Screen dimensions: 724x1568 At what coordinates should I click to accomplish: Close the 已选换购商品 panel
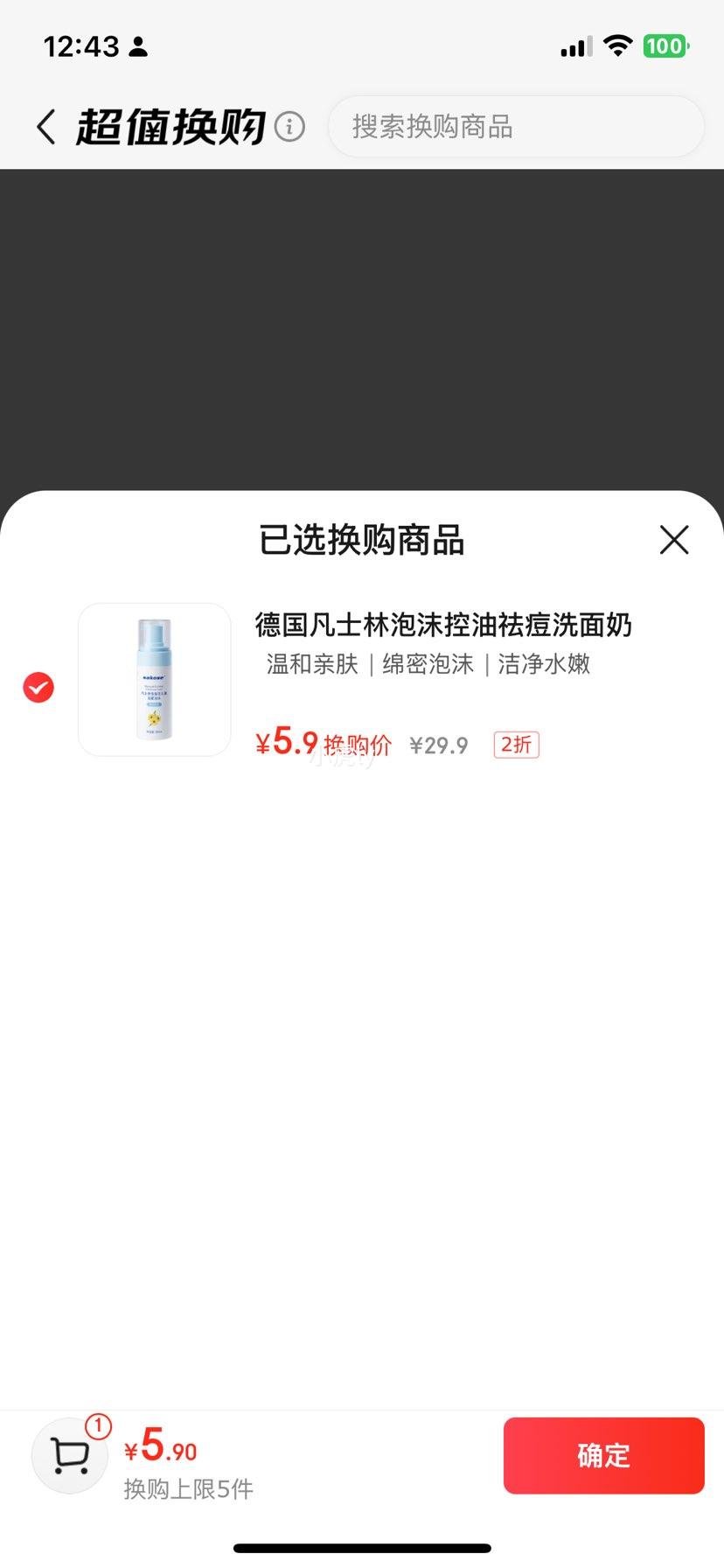pos(673,541)
